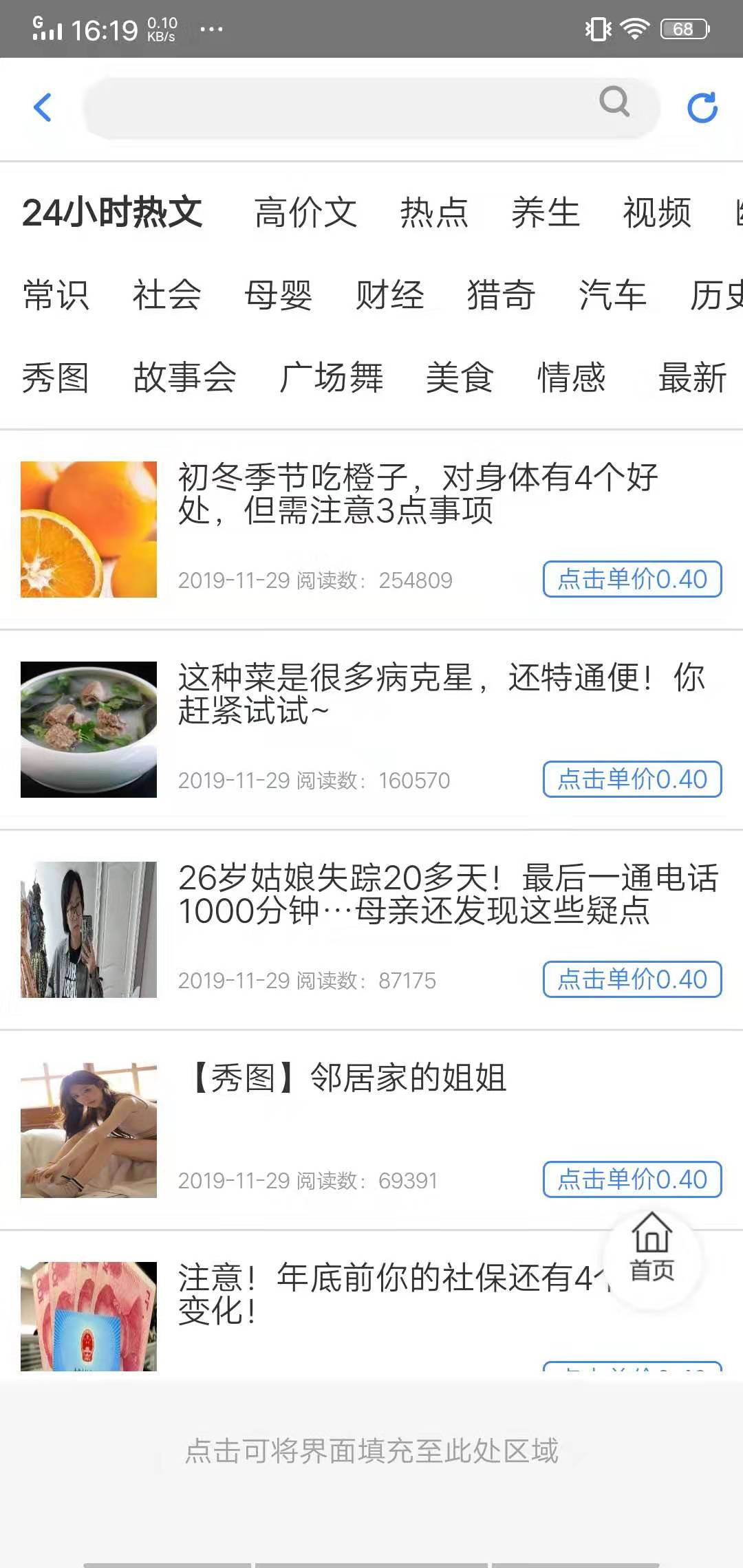Tap the refresh icon at top right

pyautogui.click(x=703, y=107)
